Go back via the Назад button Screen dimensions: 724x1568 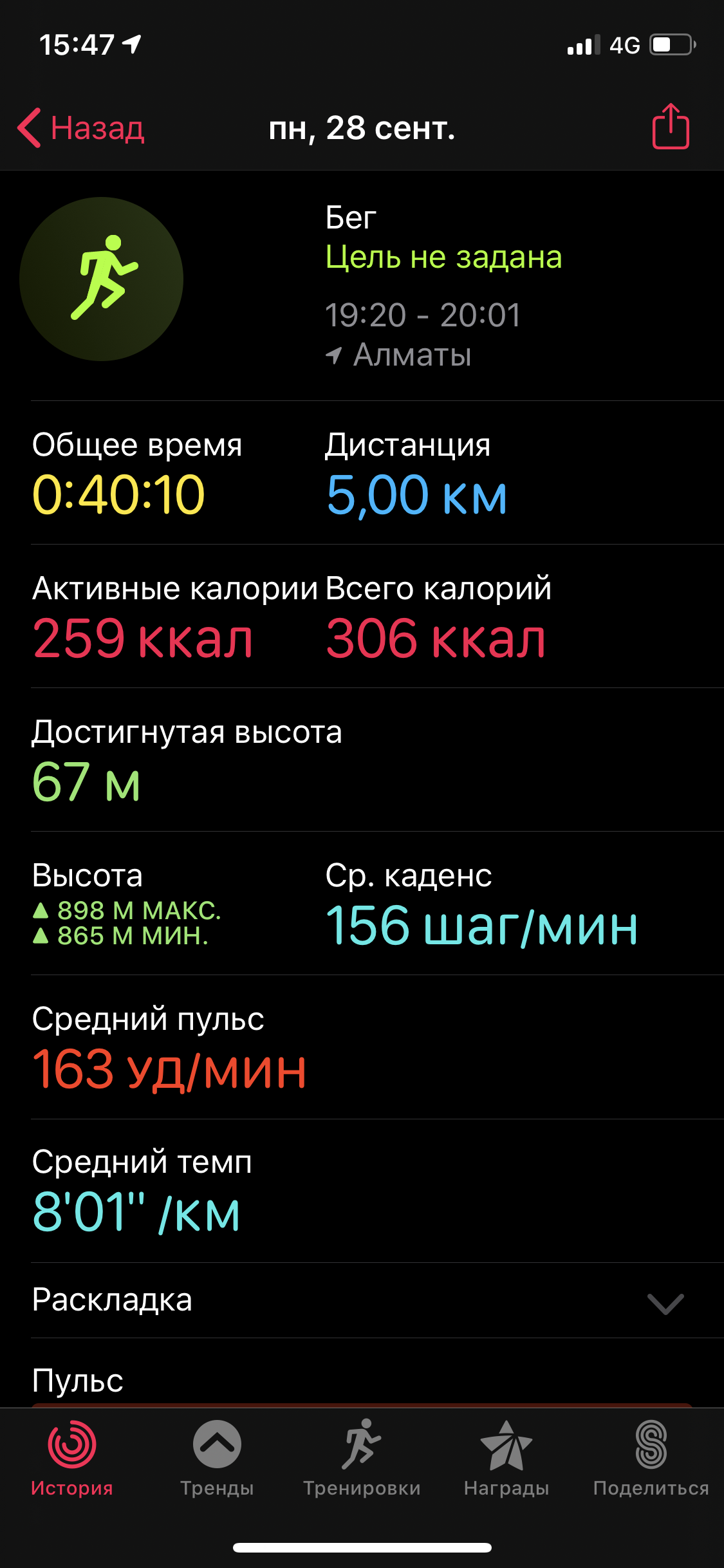82,128
